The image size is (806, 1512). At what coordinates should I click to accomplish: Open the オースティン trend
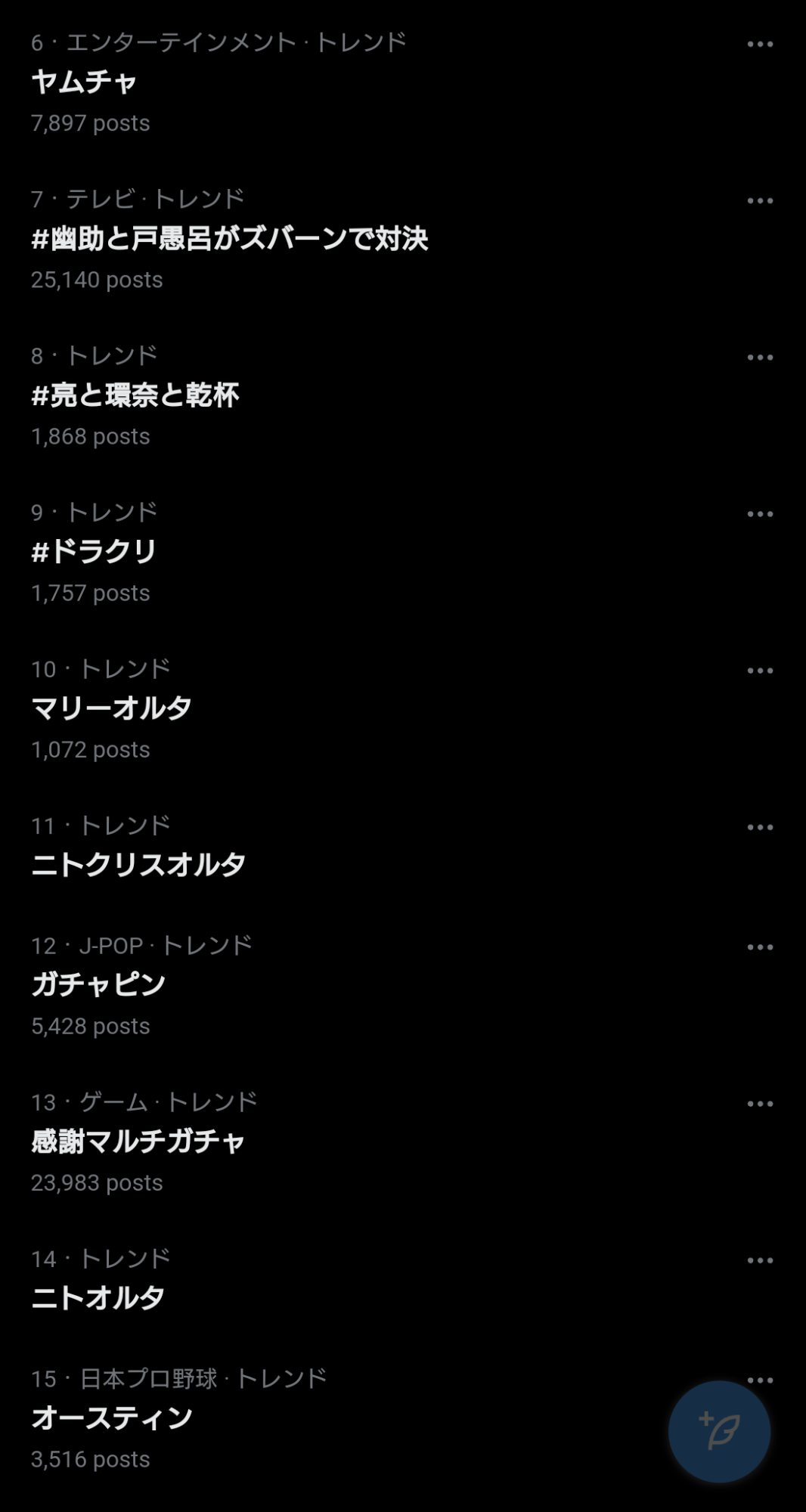[112, 1418]
